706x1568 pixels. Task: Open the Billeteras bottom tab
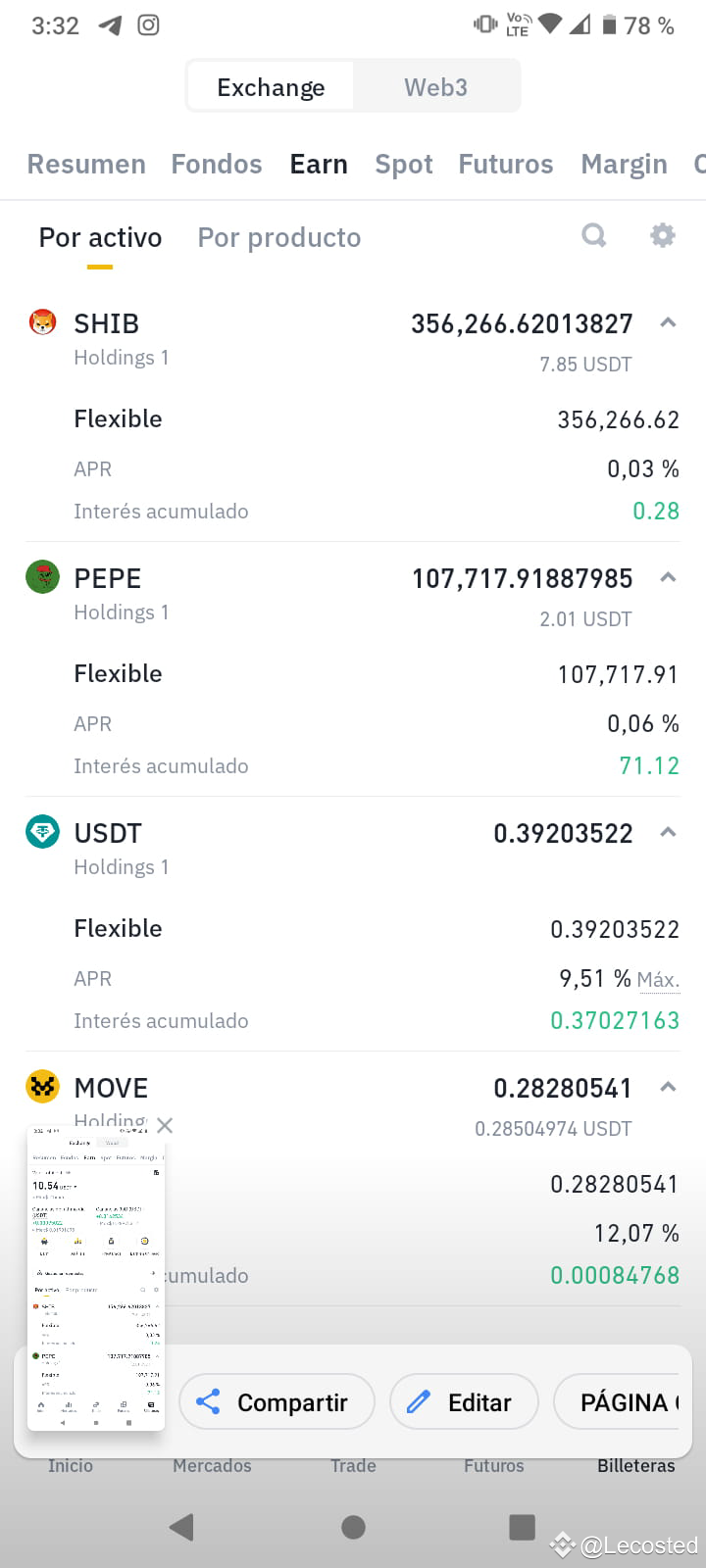[x=636, y=1465]
